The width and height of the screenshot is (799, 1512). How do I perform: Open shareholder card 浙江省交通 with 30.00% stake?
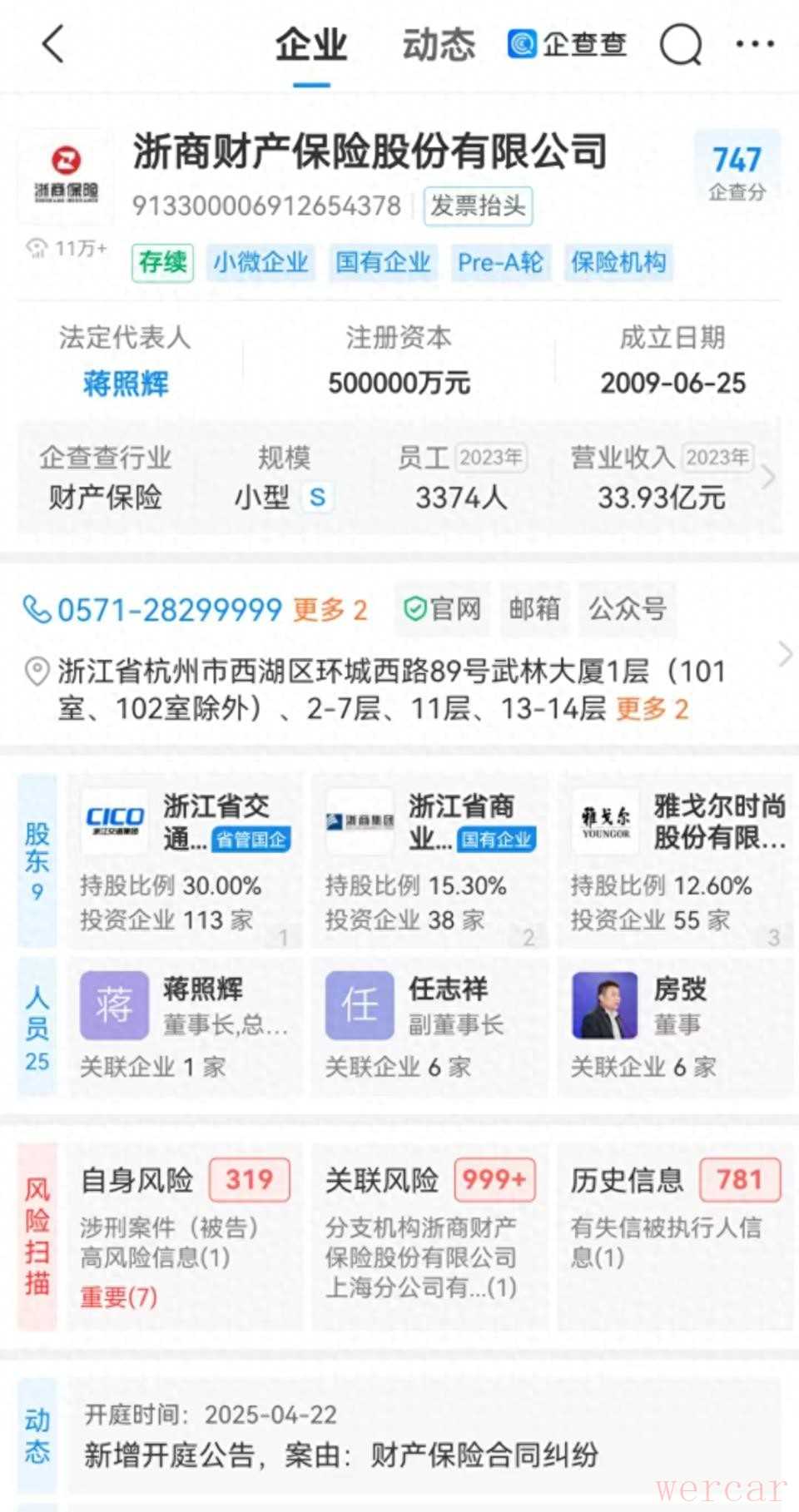(185, 860)
